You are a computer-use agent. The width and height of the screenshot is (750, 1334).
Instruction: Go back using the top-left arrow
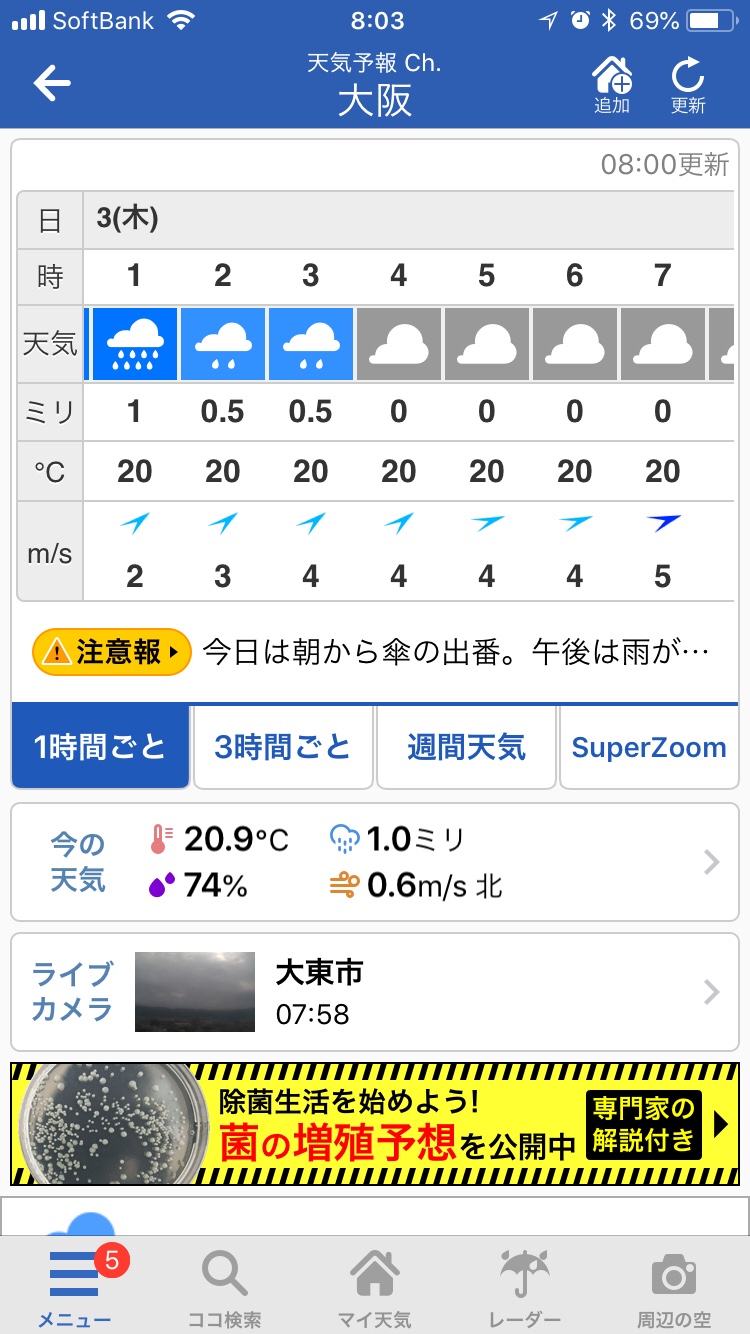tap(52, 83)
